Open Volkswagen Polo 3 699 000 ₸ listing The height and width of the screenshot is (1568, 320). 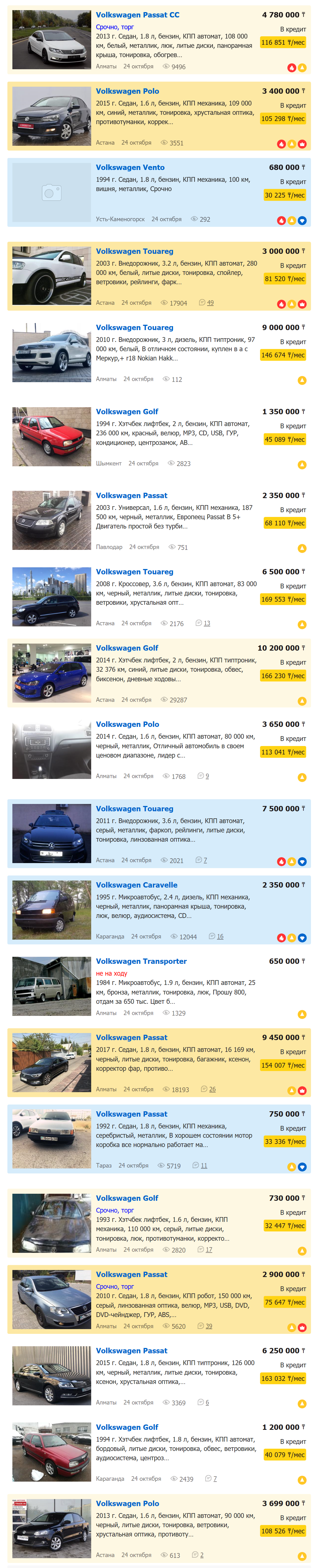[127, 1504]
